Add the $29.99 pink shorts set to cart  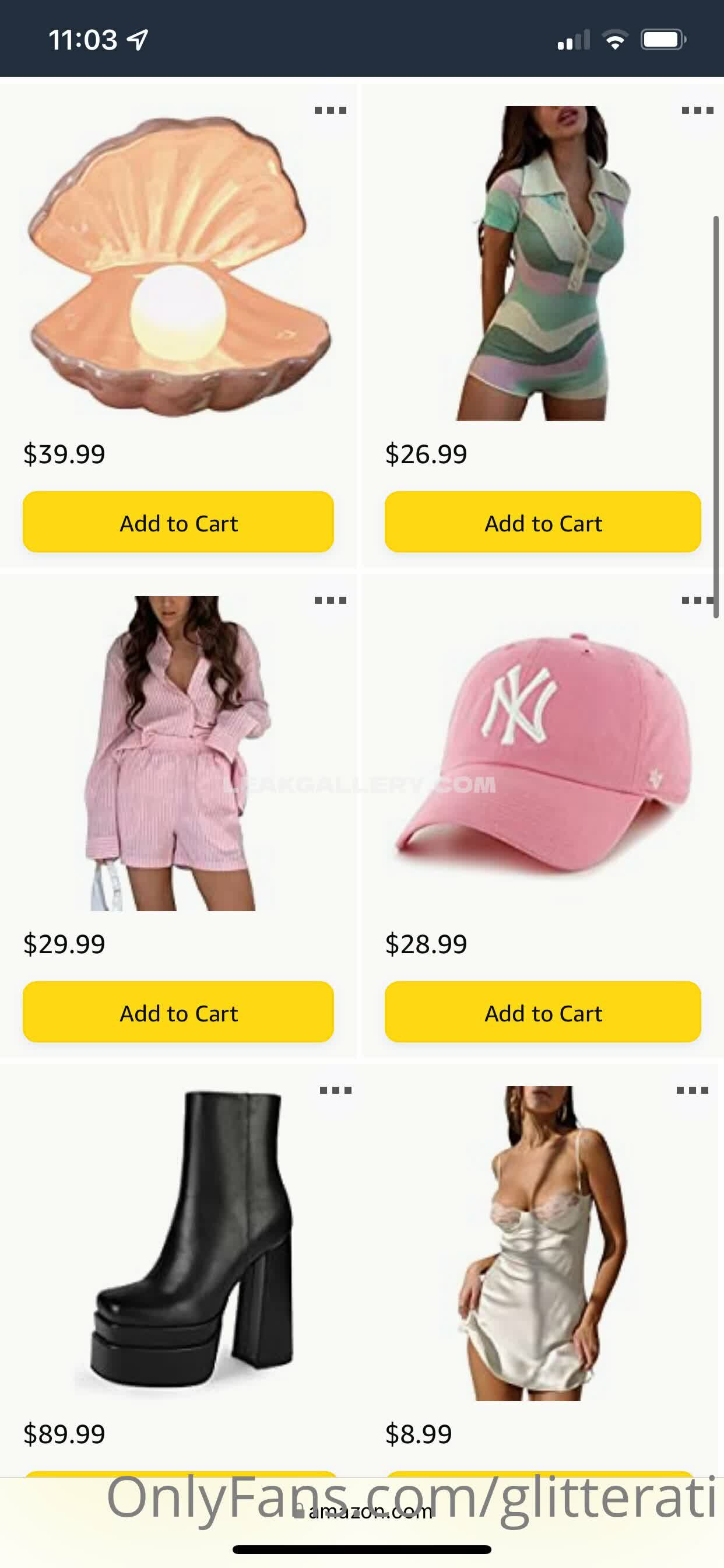pyautogui.click(x=178, y=1012)
